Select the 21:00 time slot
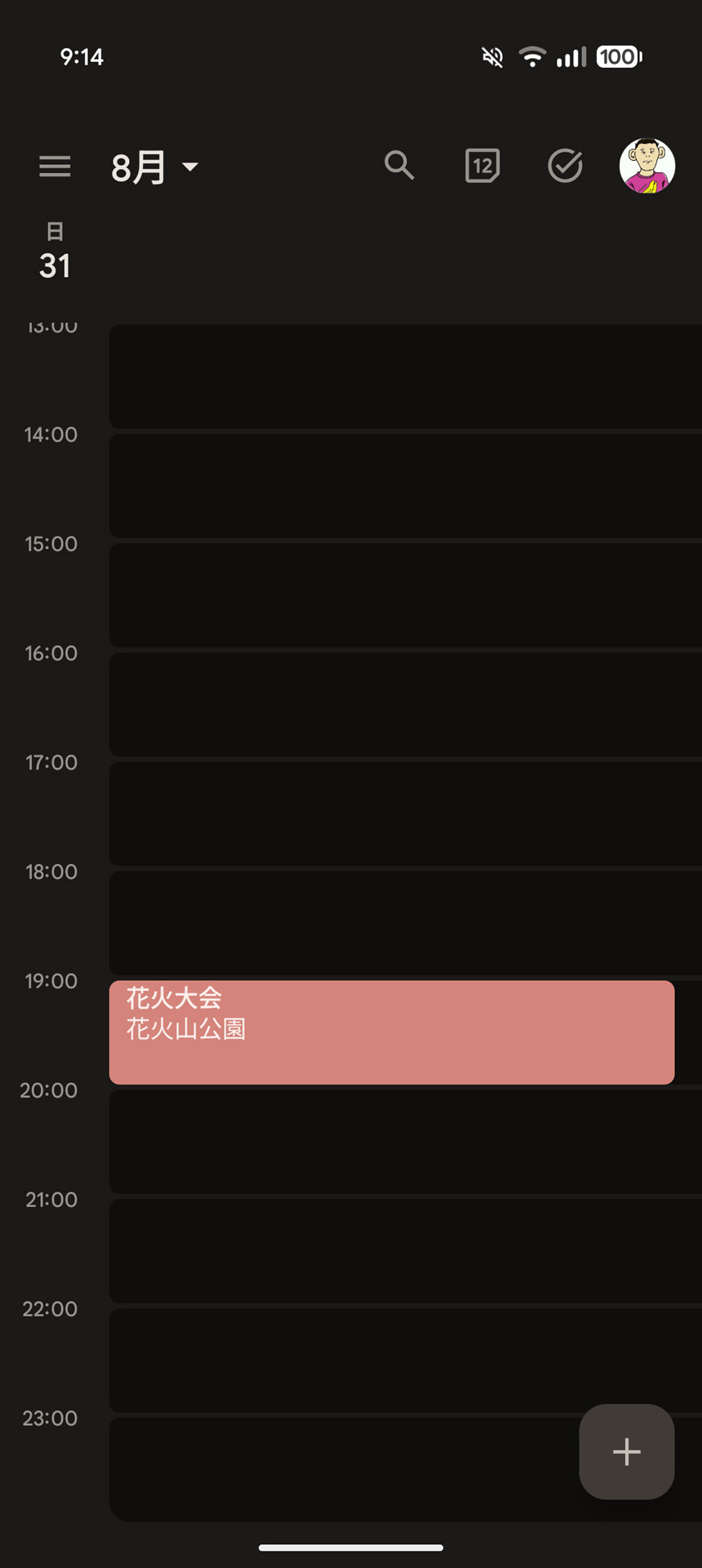 click(405, 1250)
